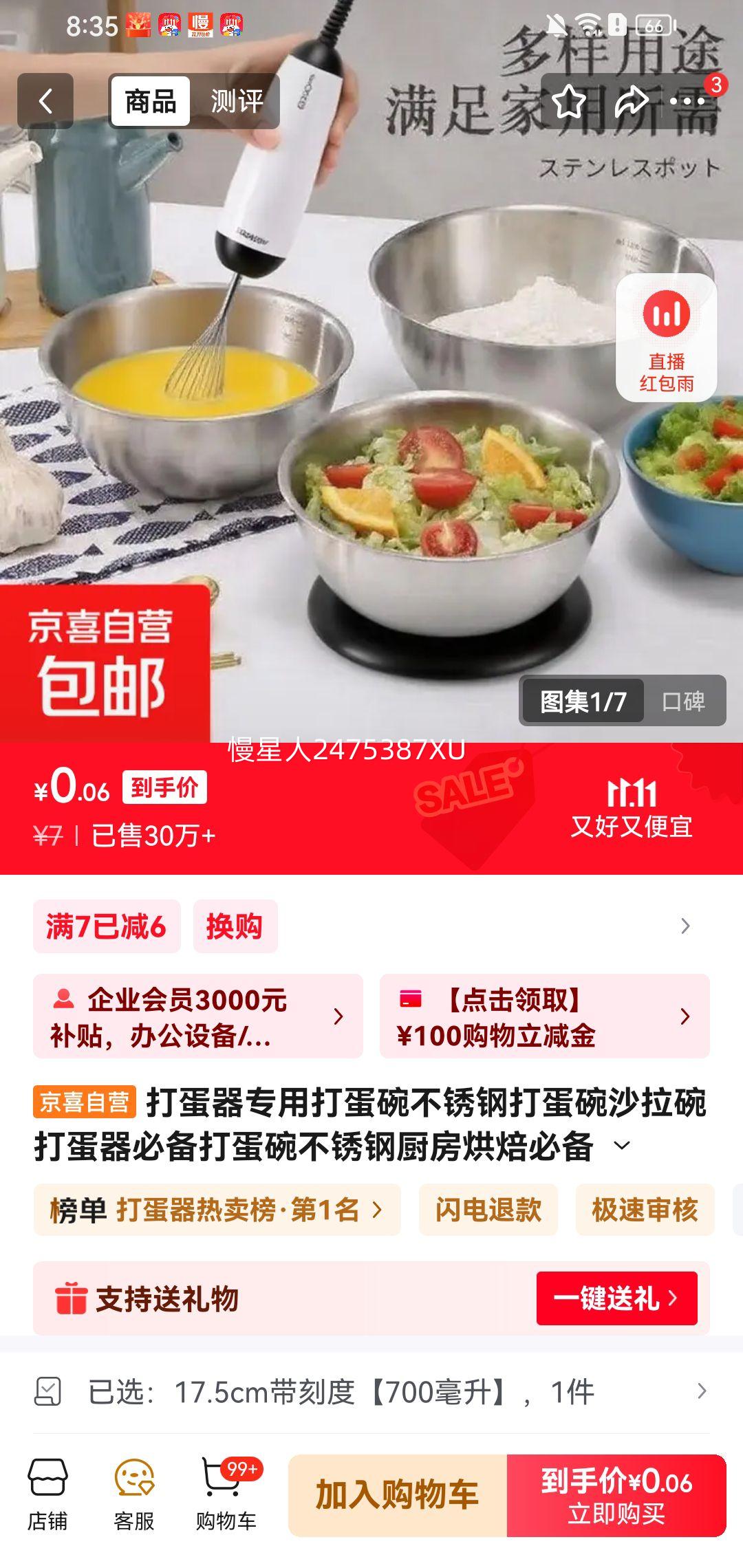Expand the full product title
This screenshot has width=743, height=1568.
(622, 1146)
